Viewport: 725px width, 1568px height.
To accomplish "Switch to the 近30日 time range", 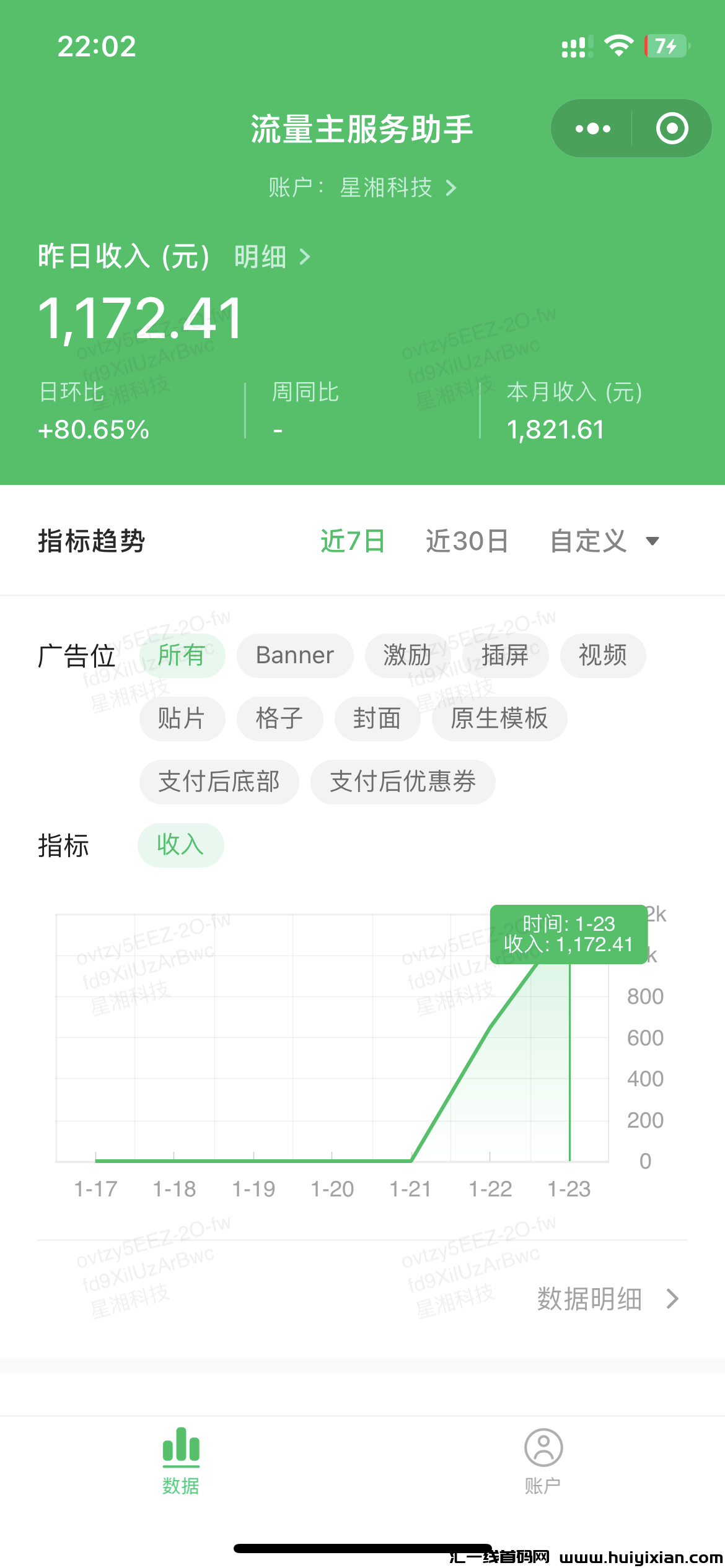I will [x=467, y=541].
